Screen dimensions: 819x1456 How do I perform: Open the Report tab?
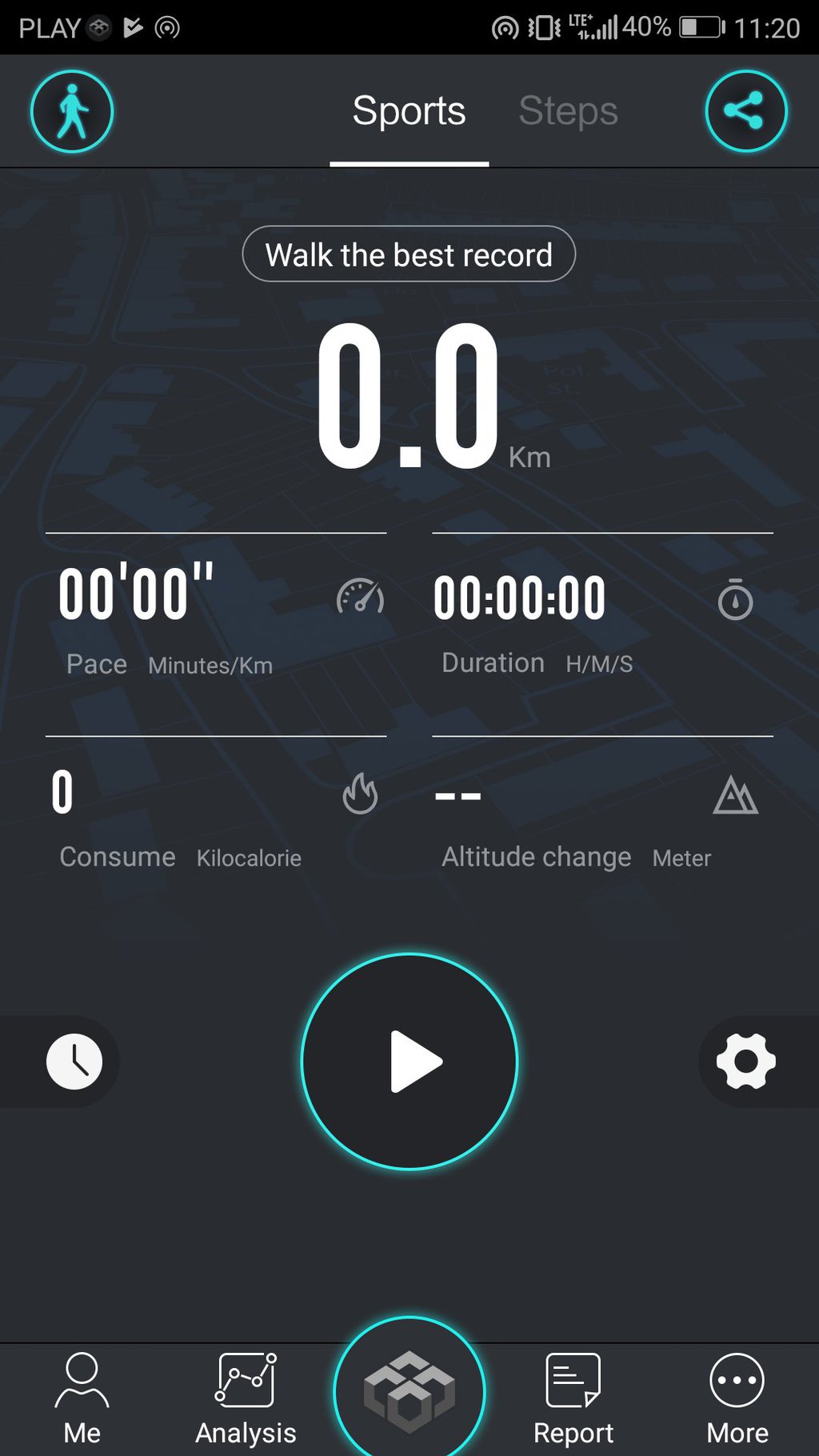pyautogui.click(x=573, y=1398)
